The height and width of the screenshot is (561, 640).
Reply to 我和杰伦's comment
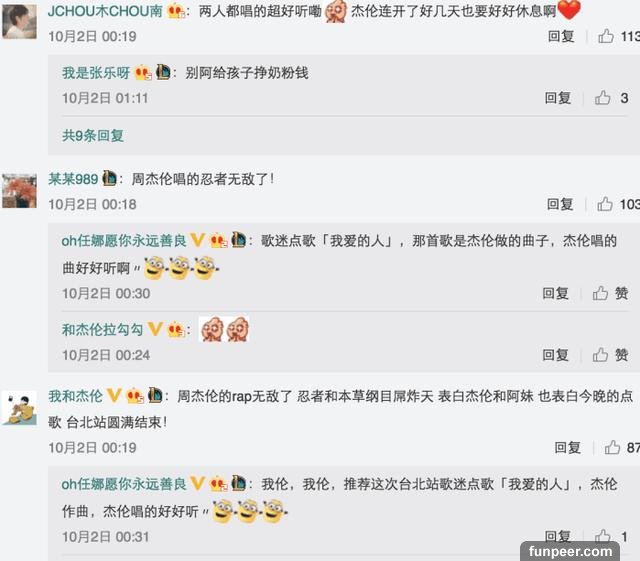(x=567, y=448)
